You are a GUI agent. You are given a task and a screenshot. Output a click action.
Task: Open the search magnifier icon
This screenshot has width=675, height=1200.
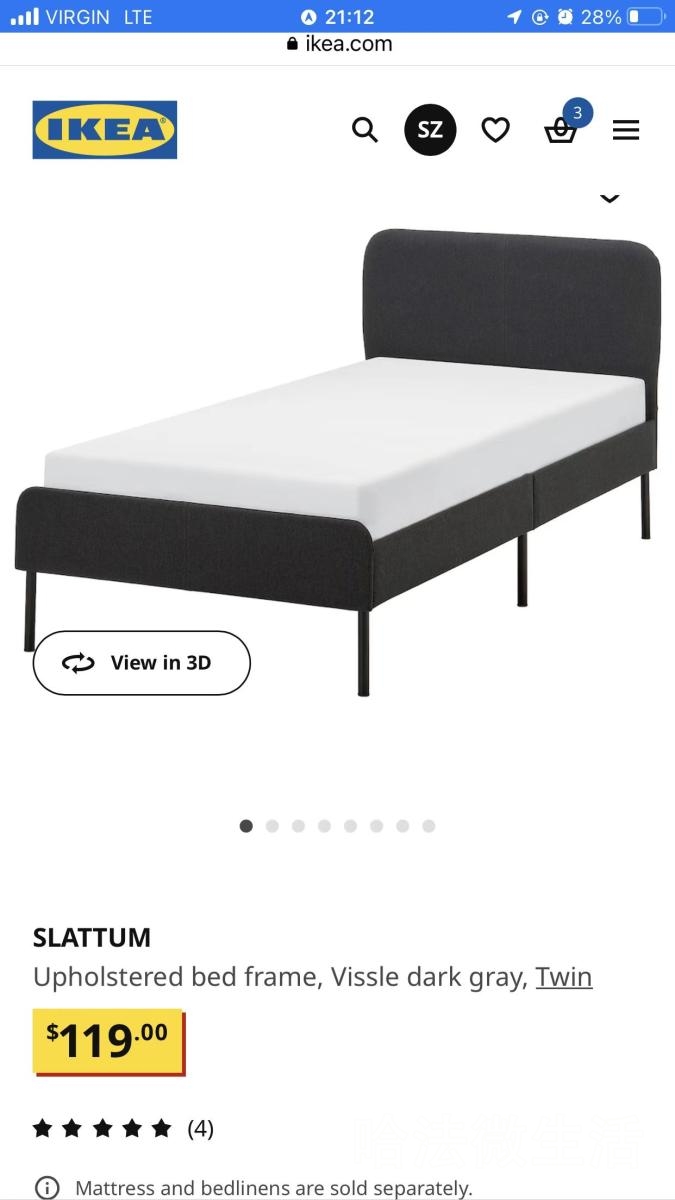(365, 130)
